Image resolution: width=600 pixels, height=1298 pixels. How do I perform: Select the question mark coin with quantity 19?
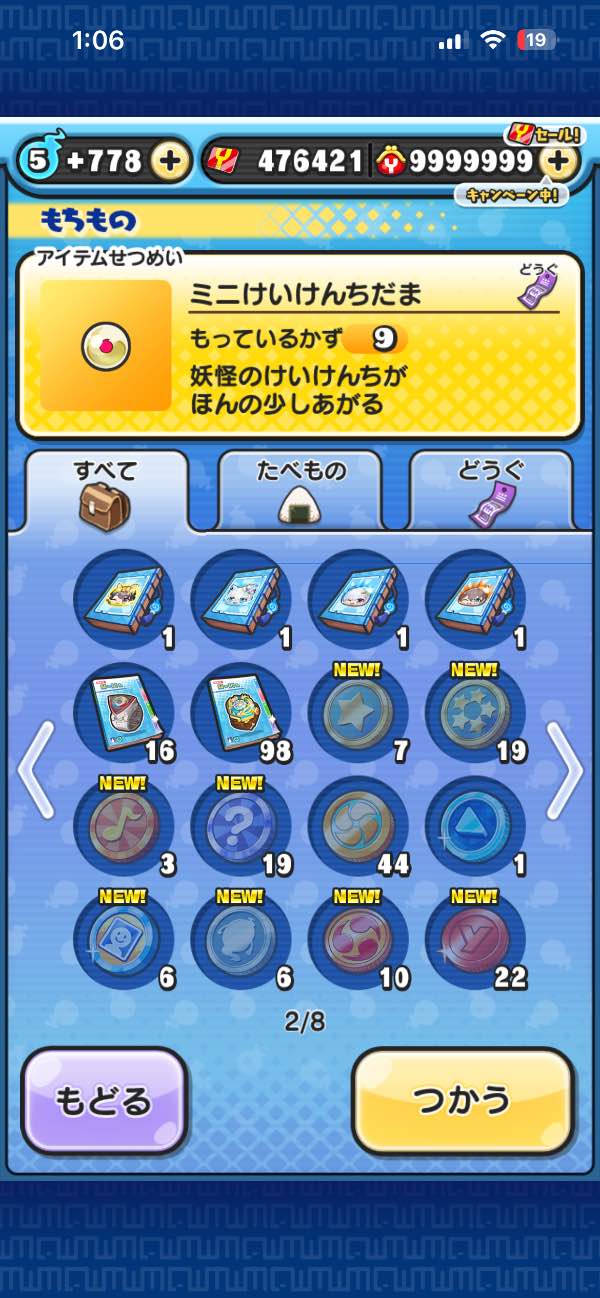241,826
